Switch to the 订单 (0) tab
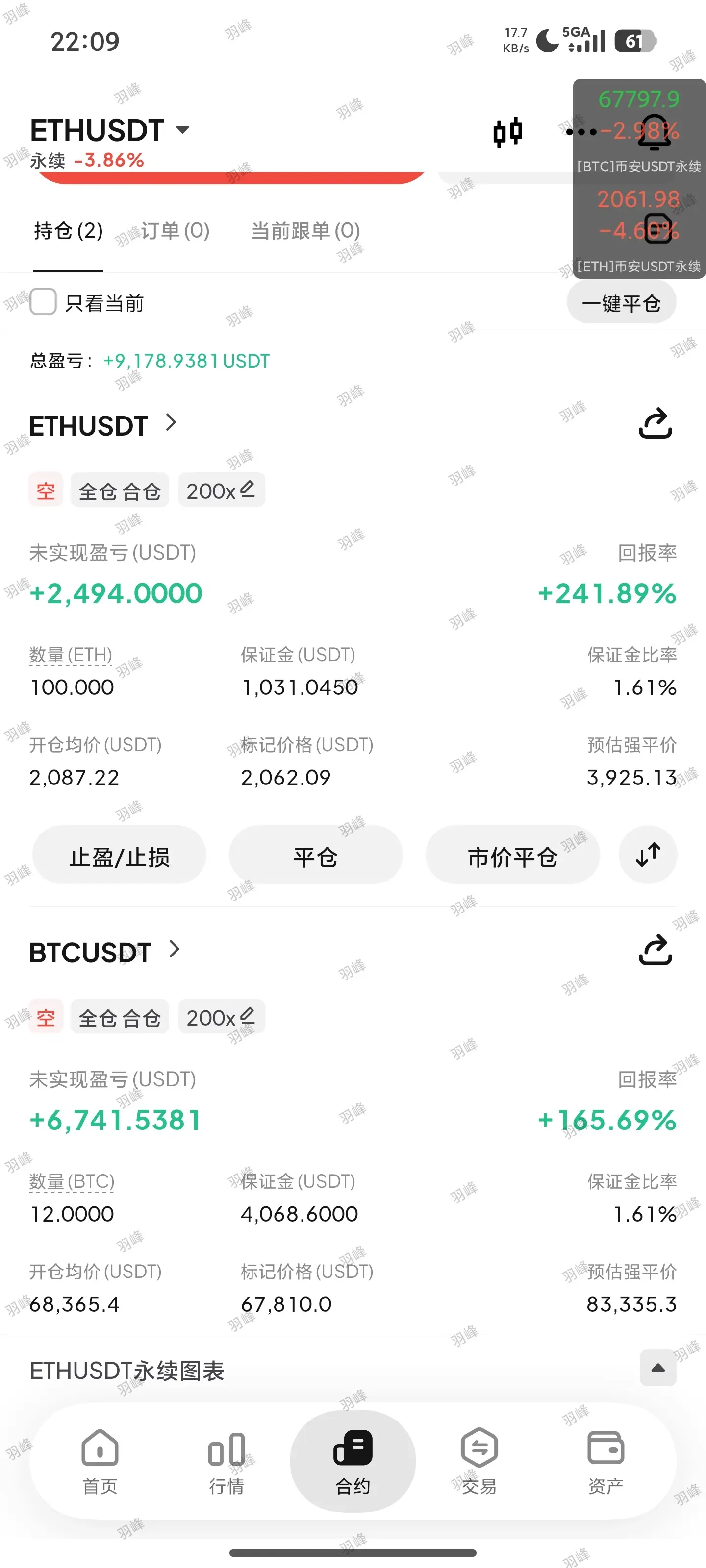Screen dimensions: 706x1568 (x=176, y=231)
